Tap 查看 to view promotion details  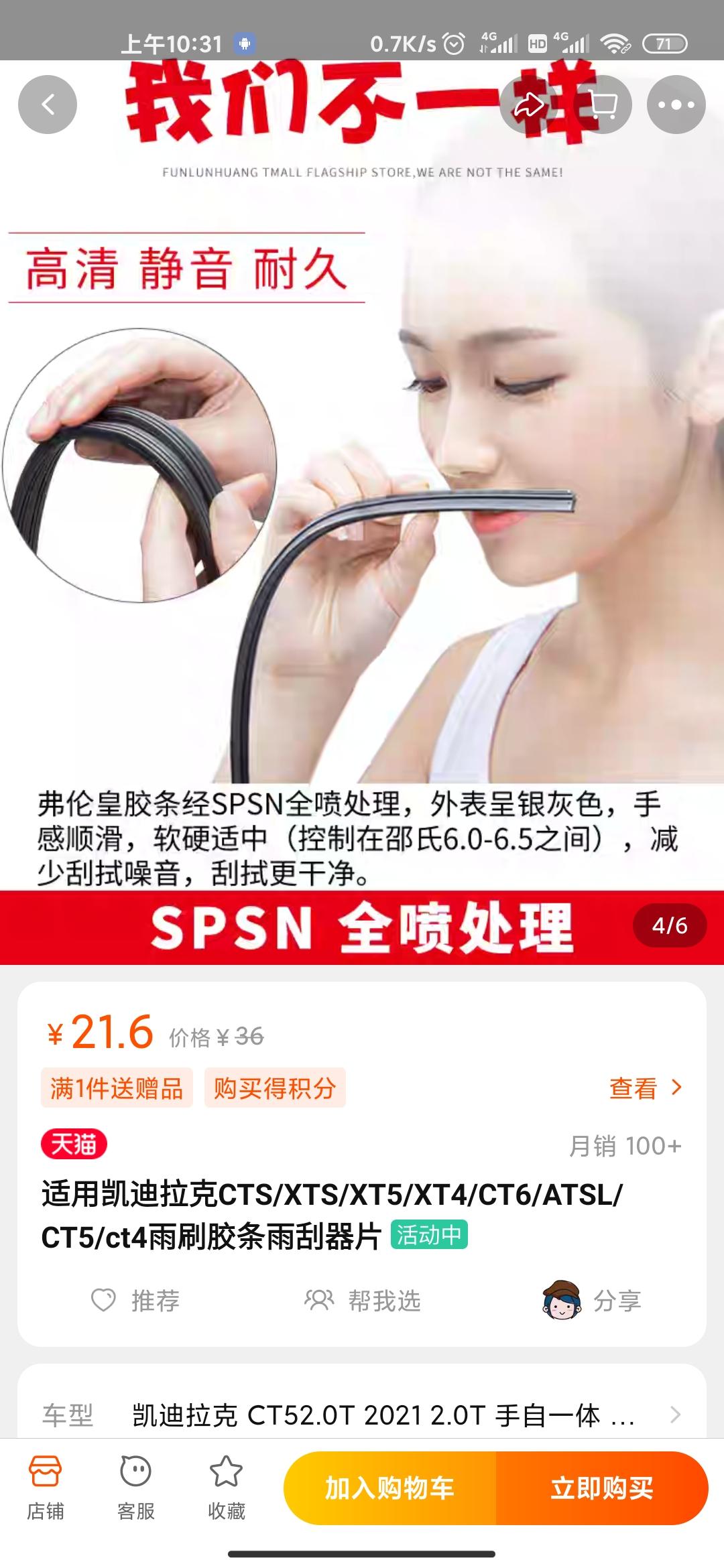coord(645,1088)
